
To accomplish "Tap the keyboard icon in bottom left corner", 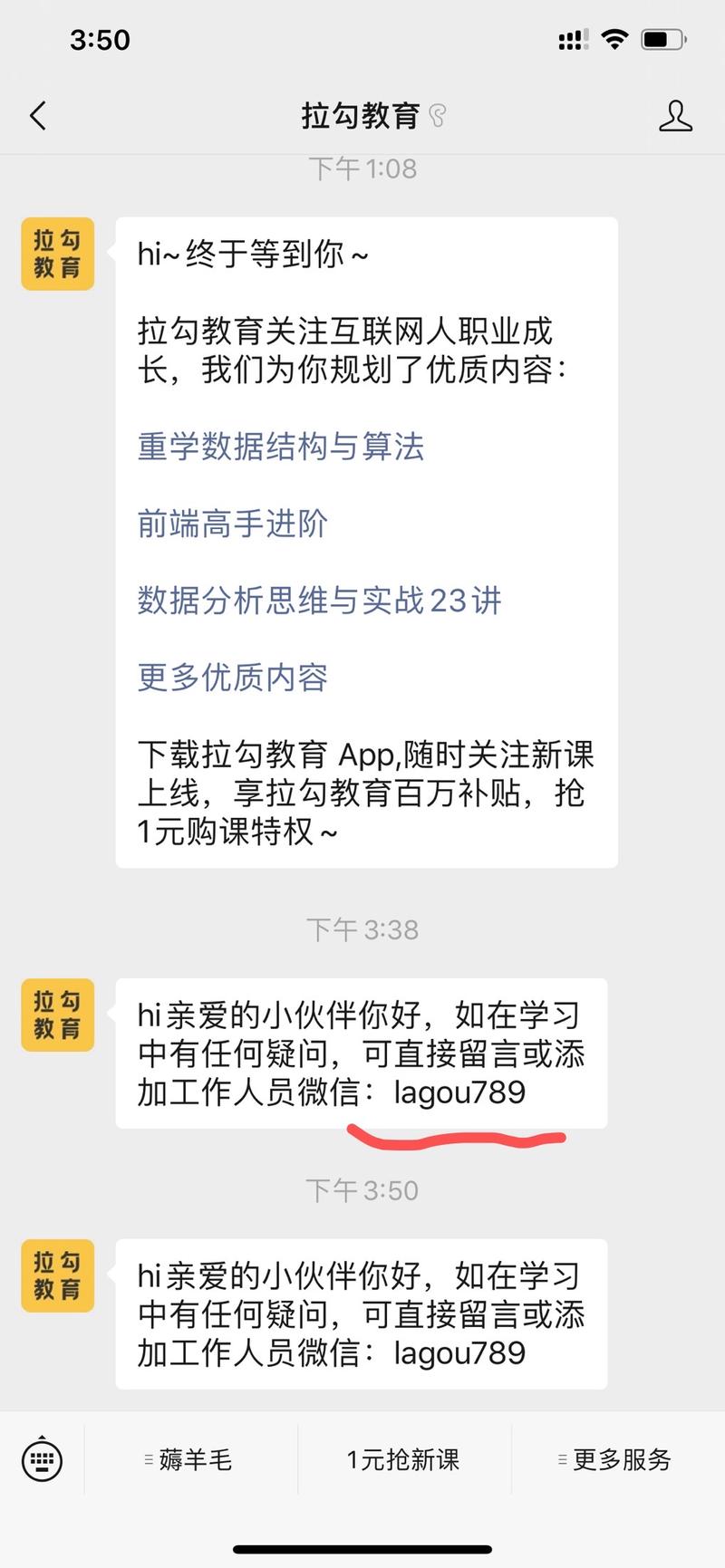I will tap(40, 1460).
